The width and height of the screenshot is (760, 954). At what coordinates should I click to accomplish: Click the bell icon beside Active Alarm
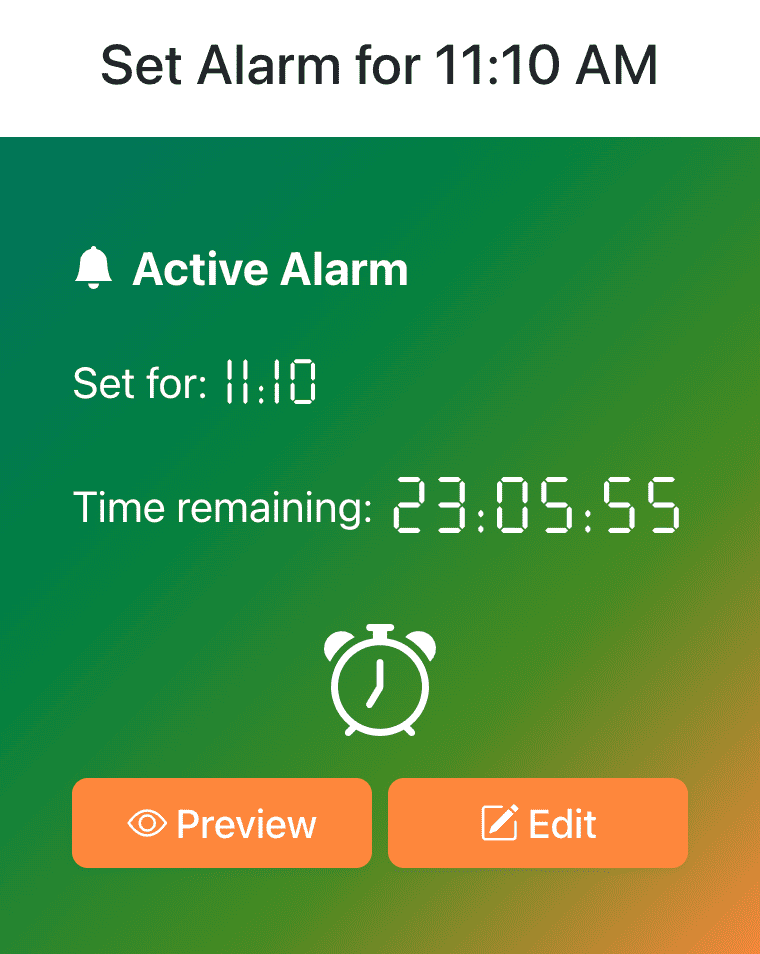pos(94,268)
